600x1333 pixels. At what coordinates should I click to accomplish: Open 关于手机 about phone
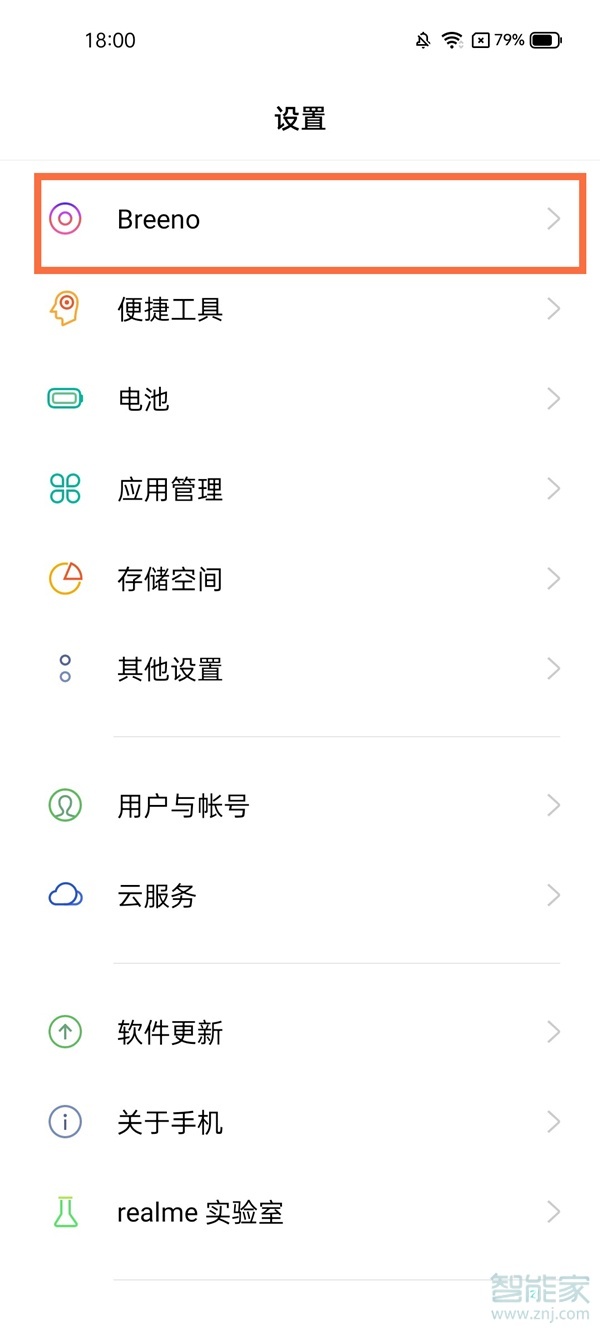click(300, 1122)
